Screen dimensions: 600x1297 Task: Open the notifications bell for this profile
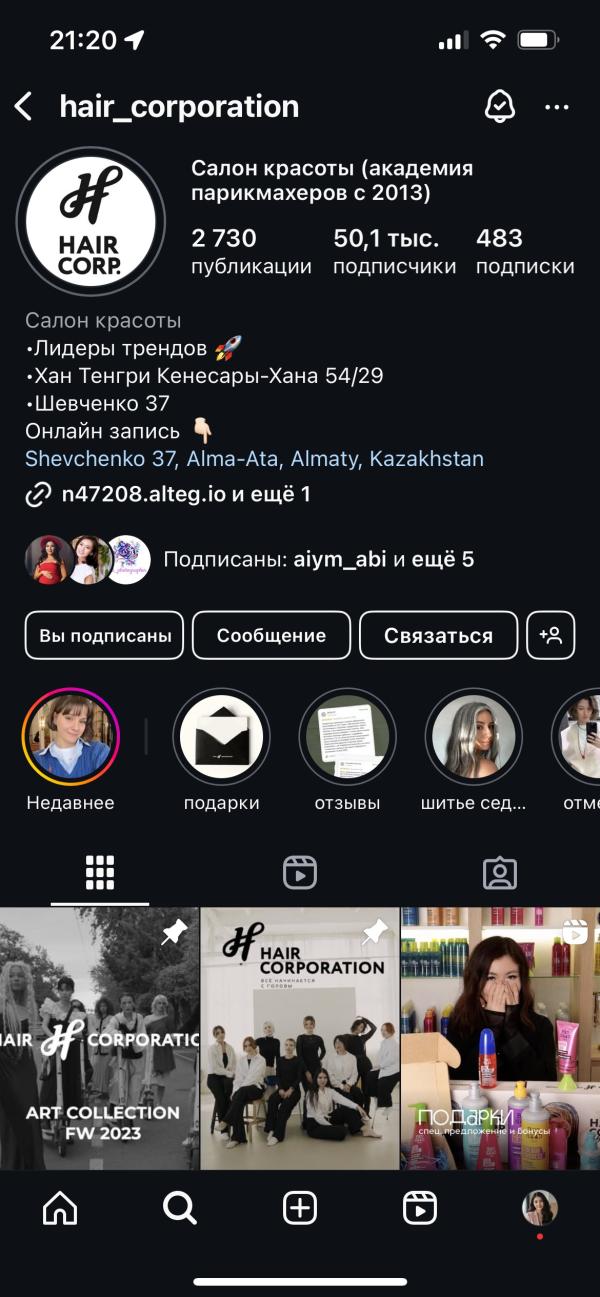tap(499, 107)
